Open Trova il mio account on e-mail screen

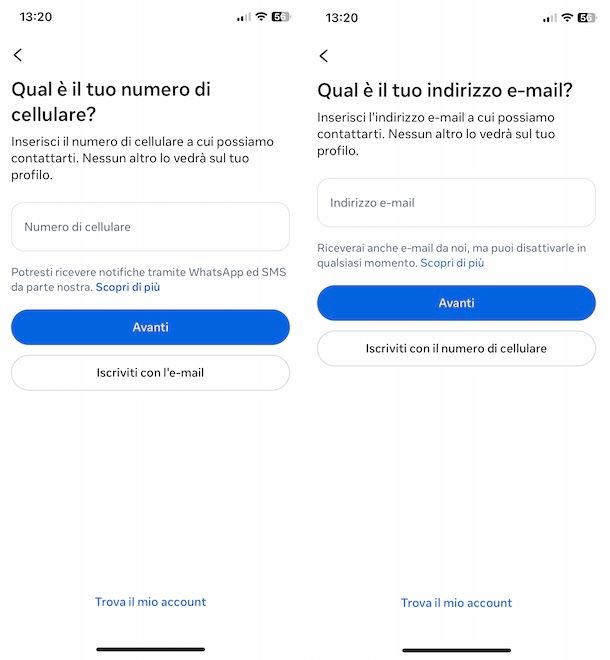pyautogui.click(x=456, y=603)
